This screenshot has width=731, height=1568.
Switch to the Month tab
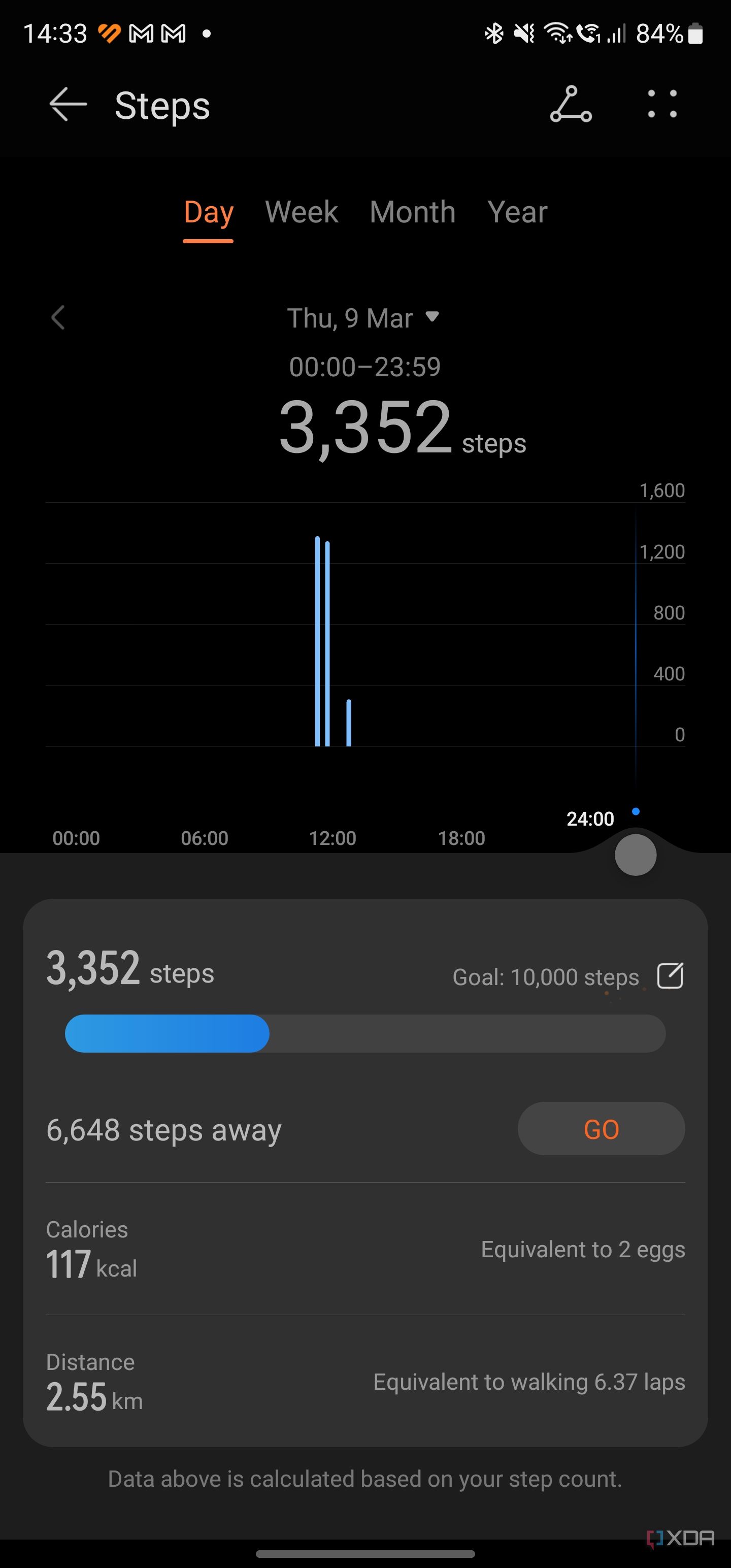(412, 212)
